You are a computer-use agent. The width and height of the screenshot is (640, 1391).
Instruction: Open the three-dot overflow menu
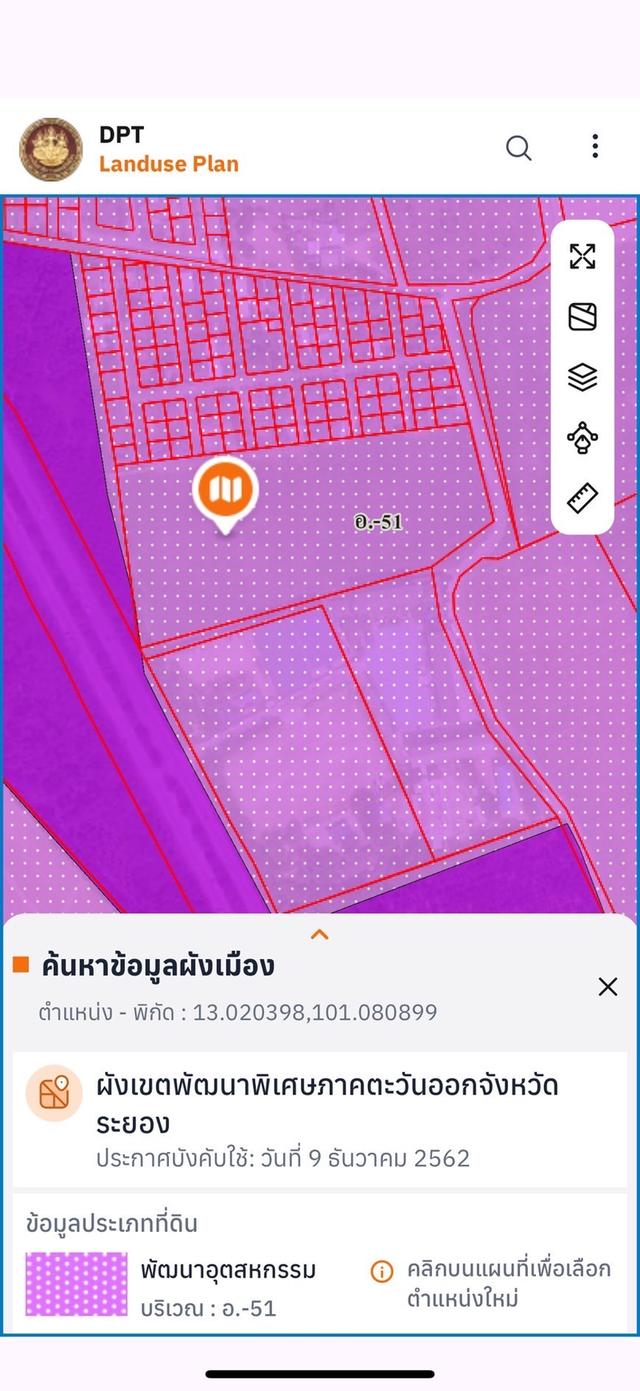[595, 147]
